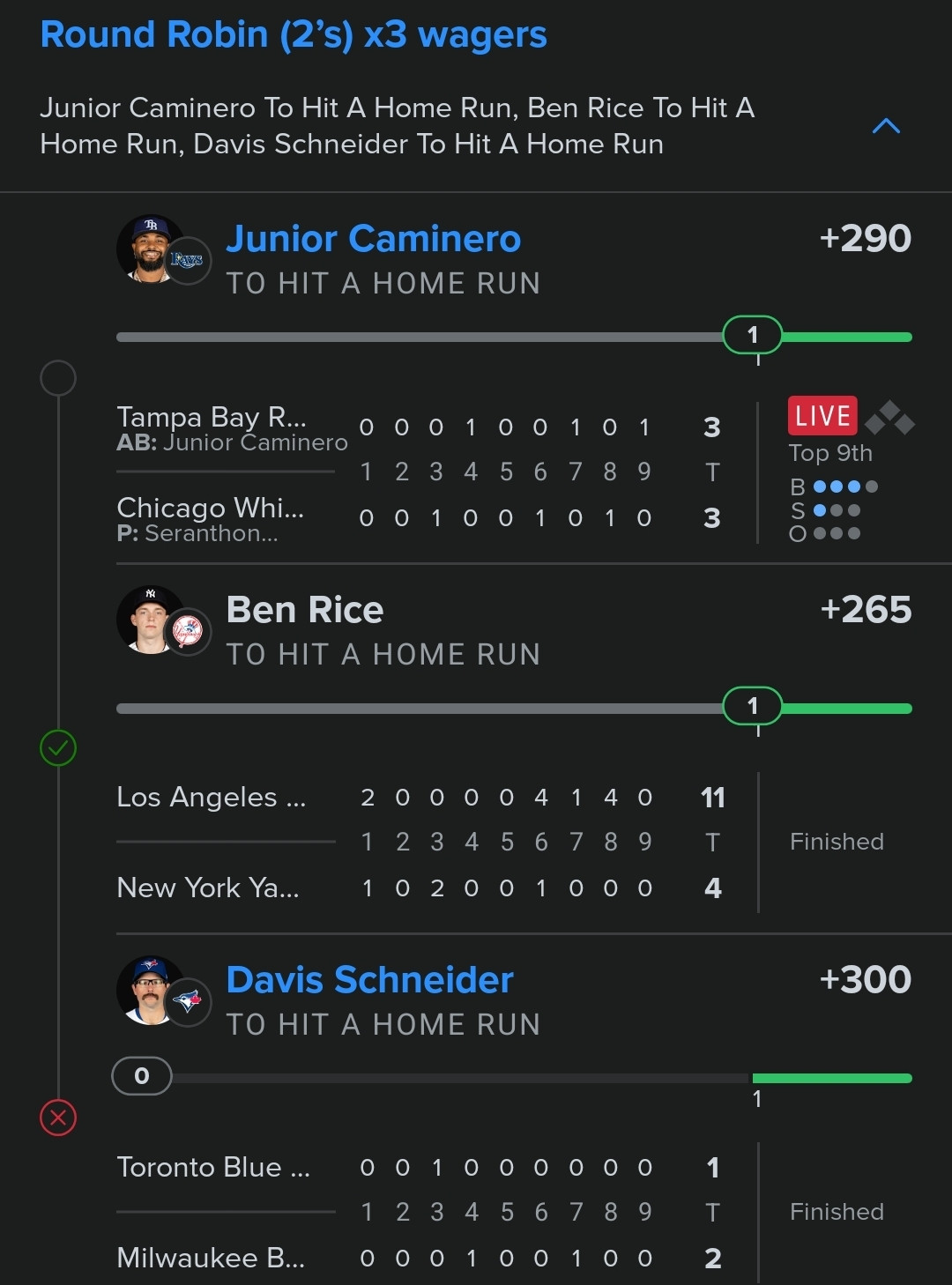This screenshot has width=952, height=1285.
Task: Open Davis Schneider's player link
Action: 369,980
